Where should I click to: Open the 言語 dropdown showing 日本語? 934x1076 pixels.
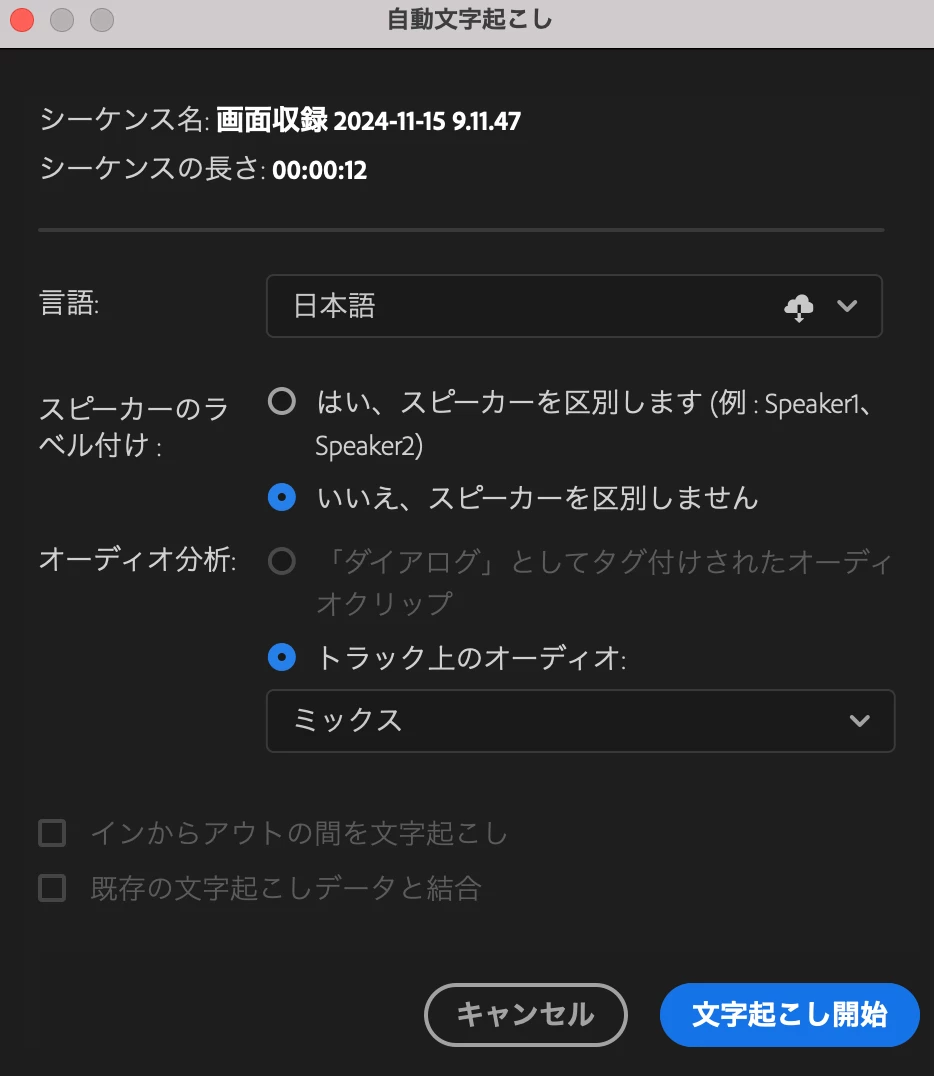point(574,306)
